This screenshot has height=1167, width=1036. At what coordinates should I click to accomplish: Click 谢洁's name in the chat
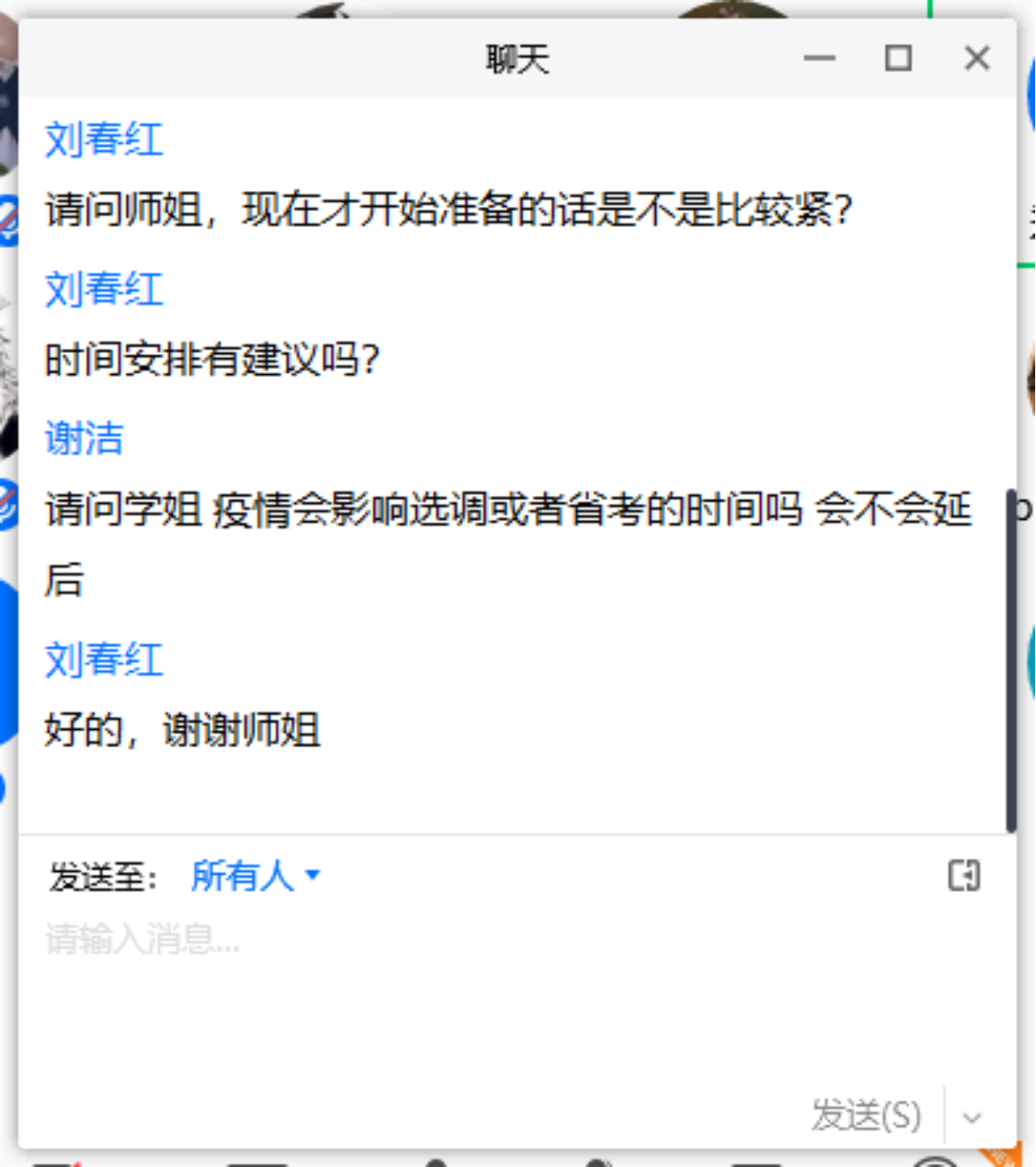pos(82,438)
